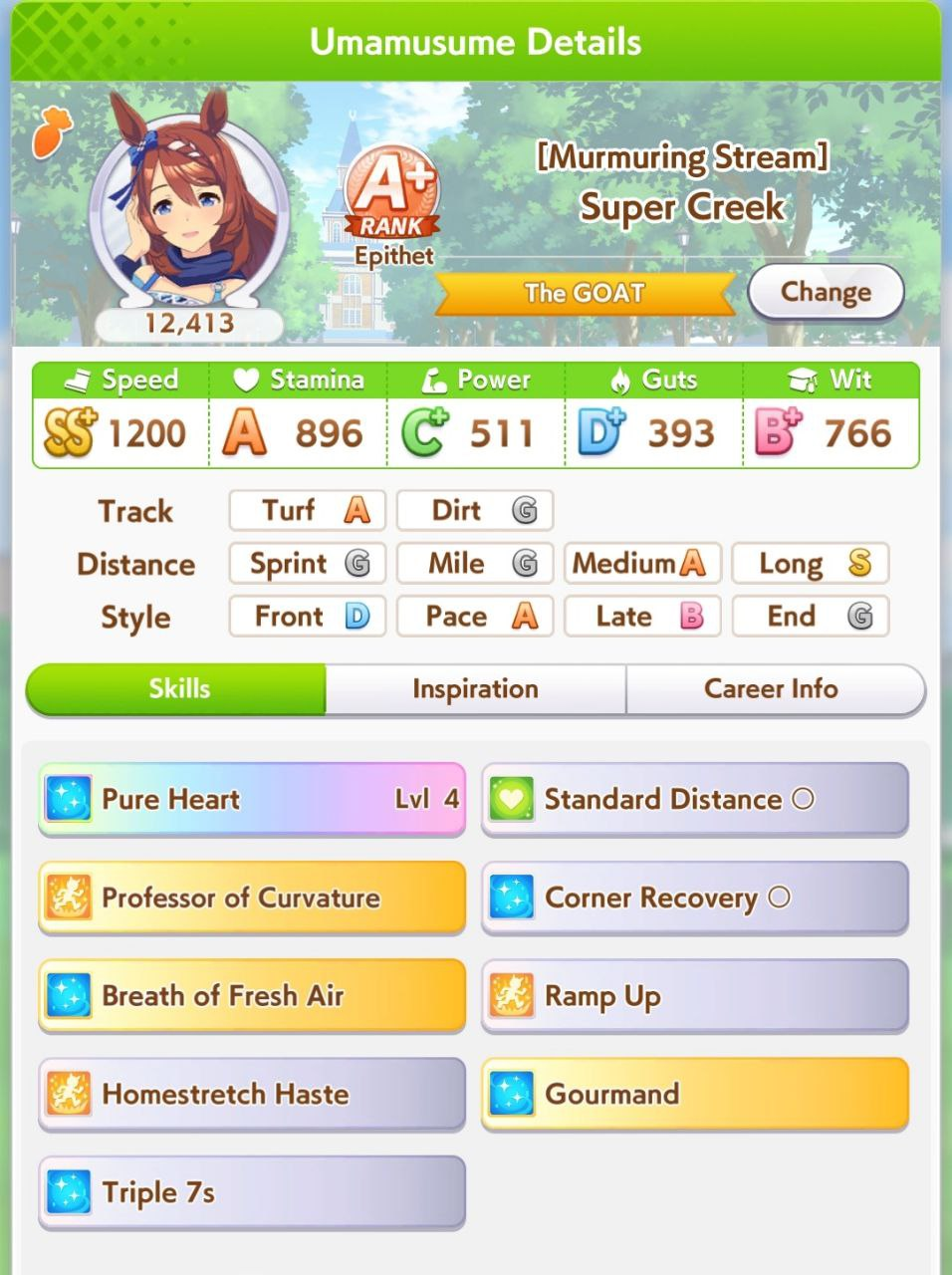Switch to the Inspiration tab

(x=475, y=689)
